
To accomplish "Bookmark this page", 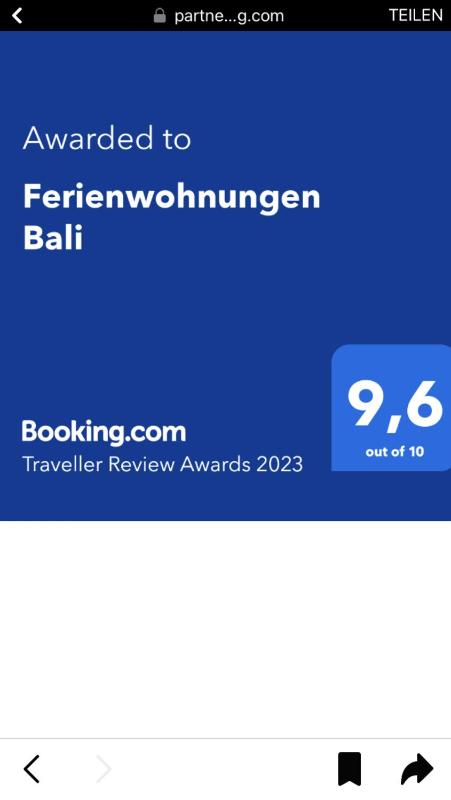I will click(x=349, y=768).
